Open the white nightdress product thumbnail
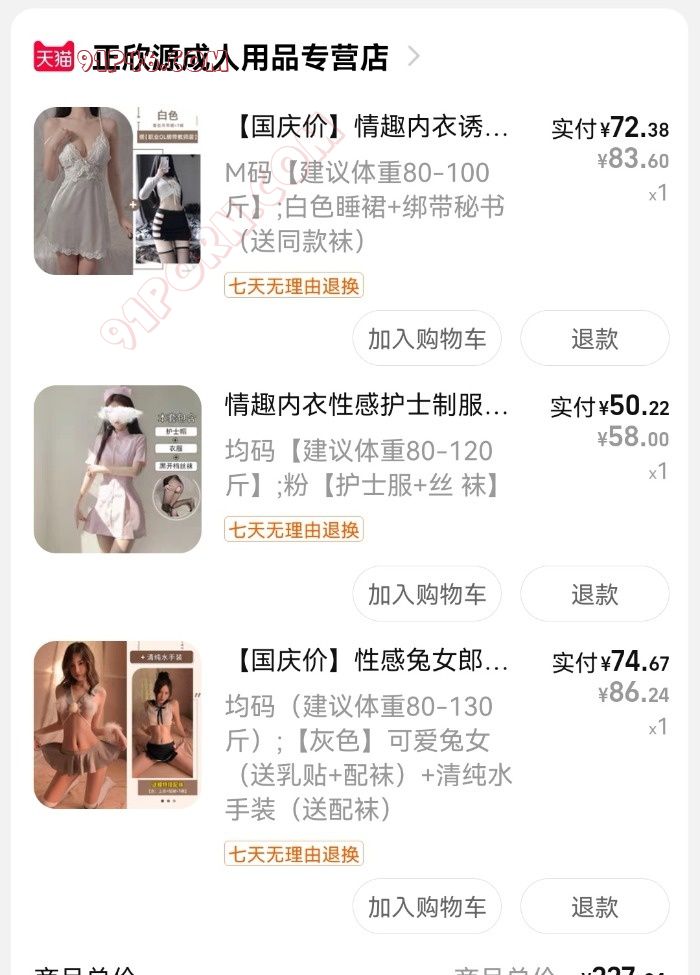 click(x=117, y=191)
